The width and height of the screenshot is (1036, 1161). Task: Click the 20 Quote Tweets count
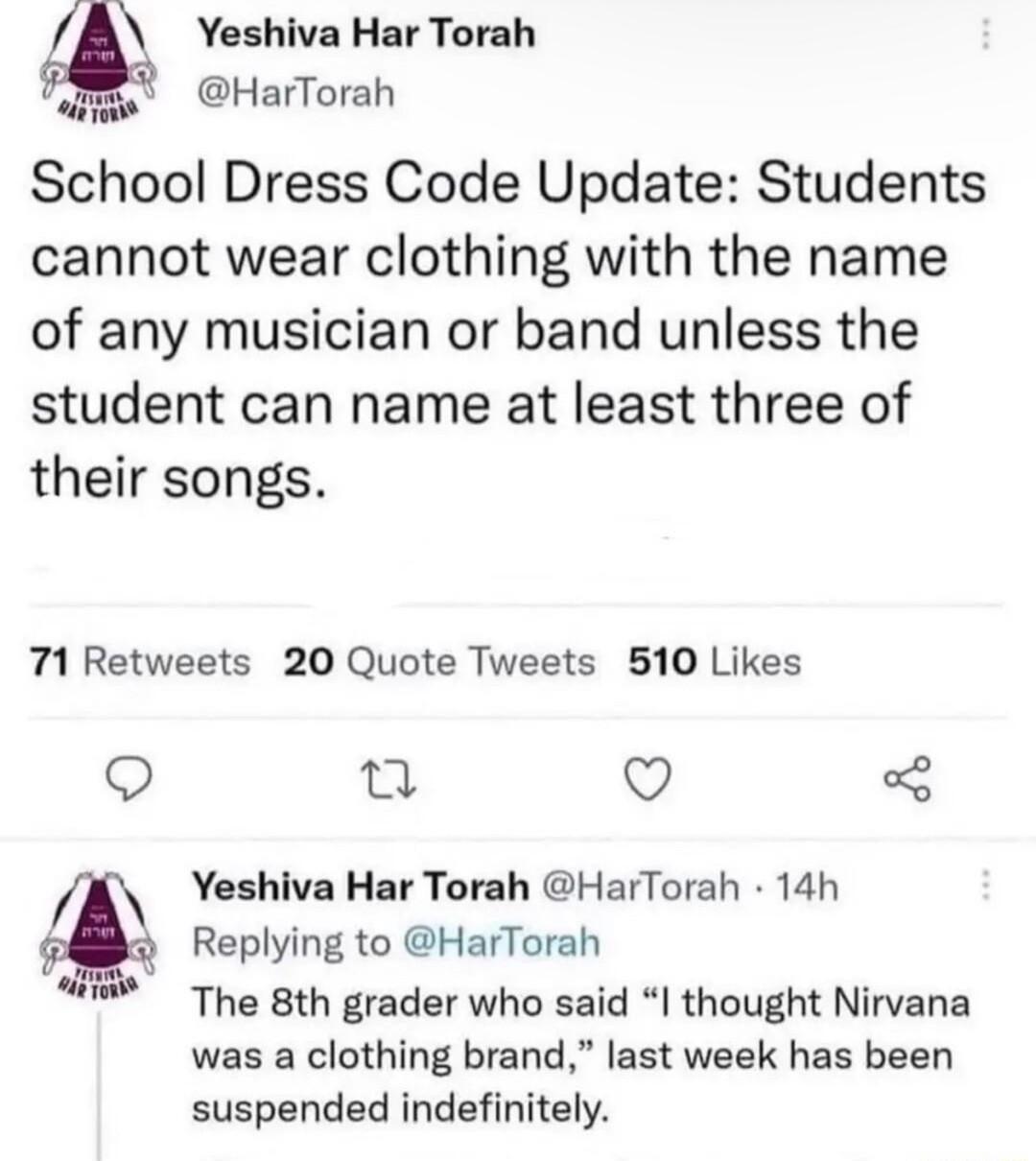tap(436, 661)
